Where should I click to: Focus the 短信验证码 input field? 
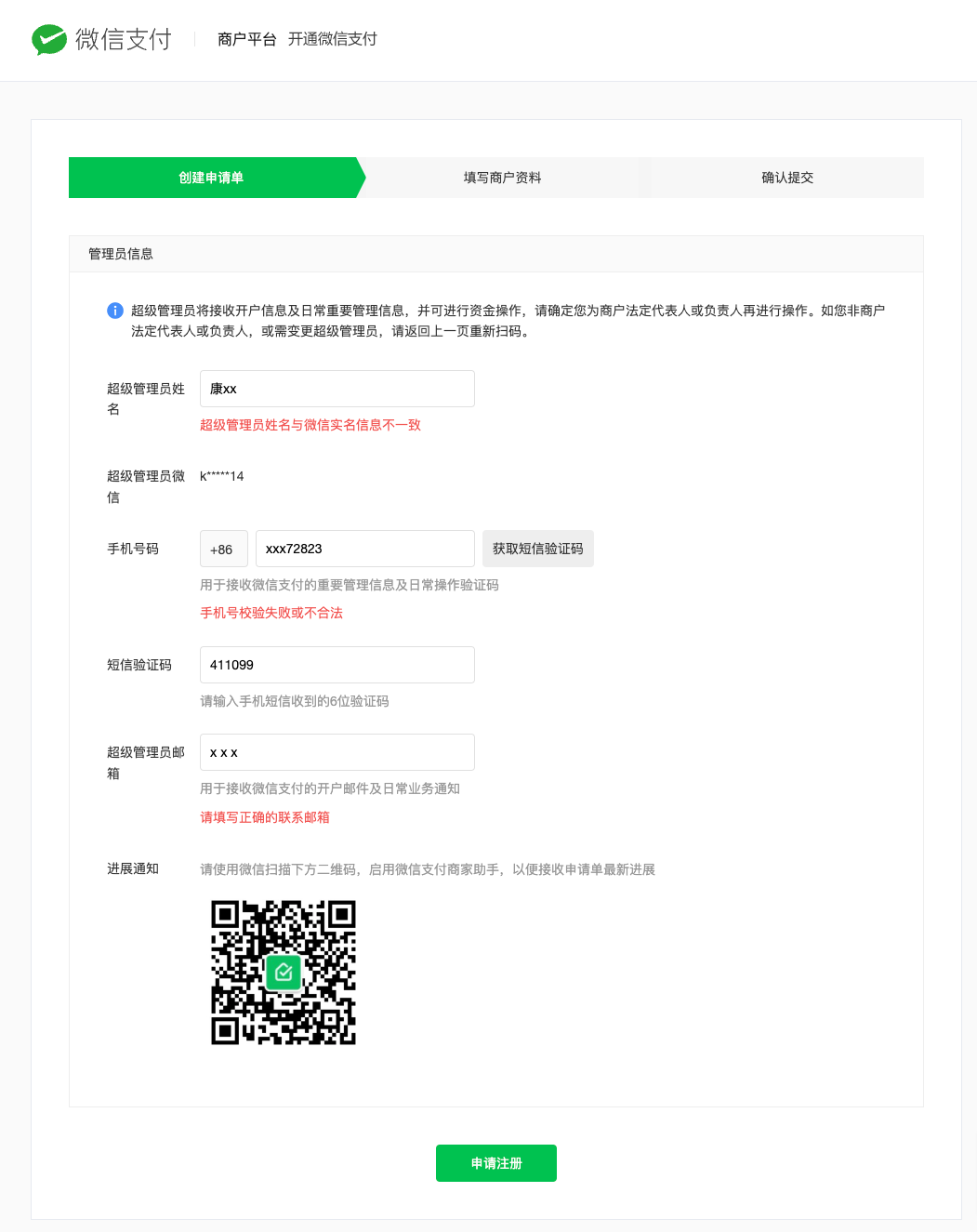(x=337, y=665)
